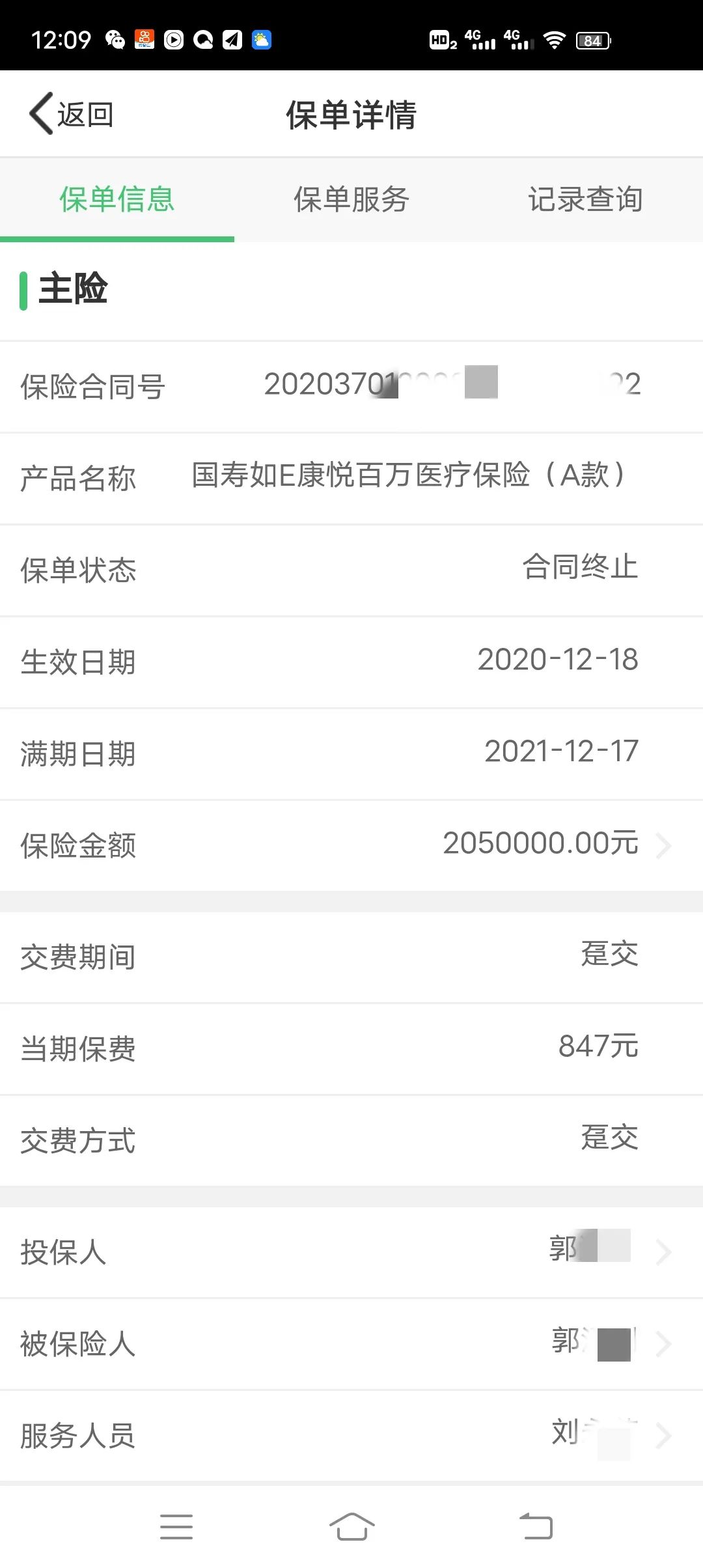View the 投保人 details
Viewport: 703px width, 1568px height.
pyautogui.click(x=351, y=1252)
